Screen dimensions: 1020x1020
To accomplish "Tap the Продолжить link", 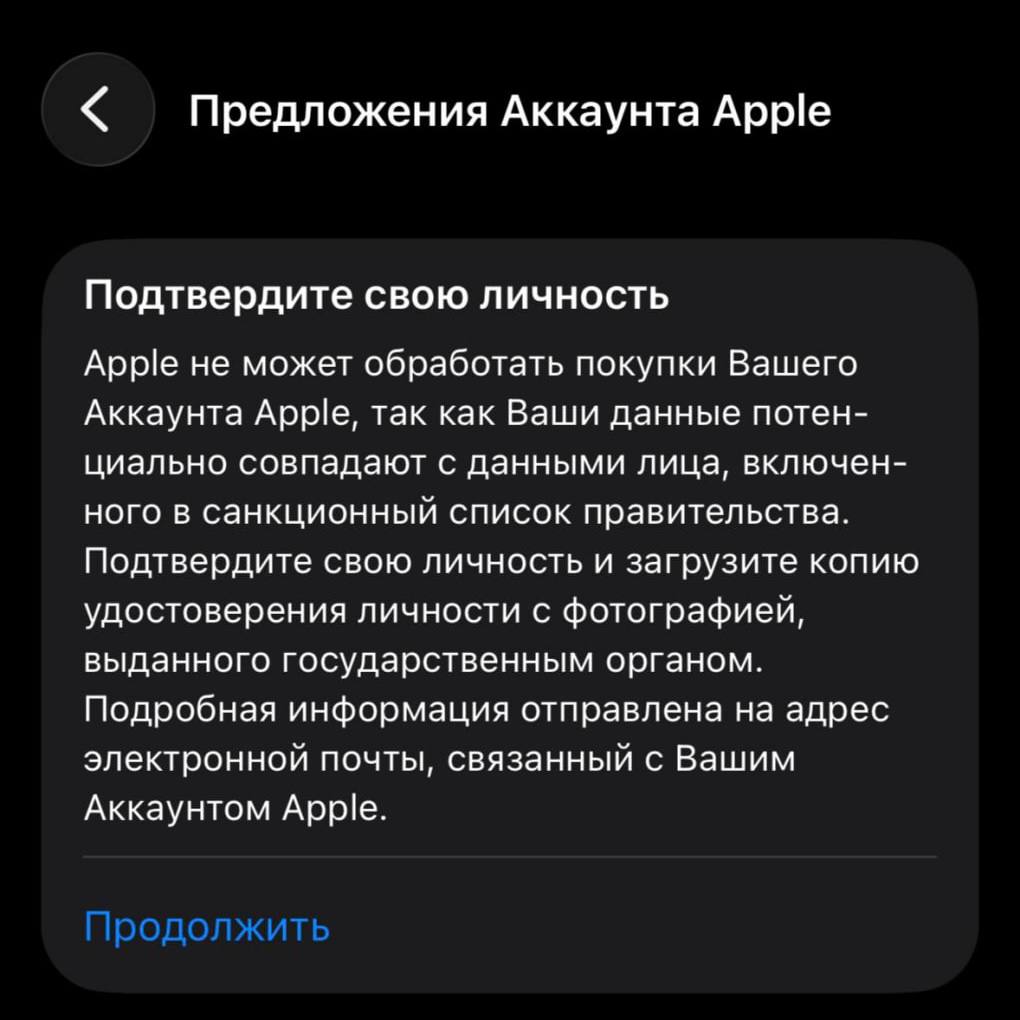I will [206, 927].
